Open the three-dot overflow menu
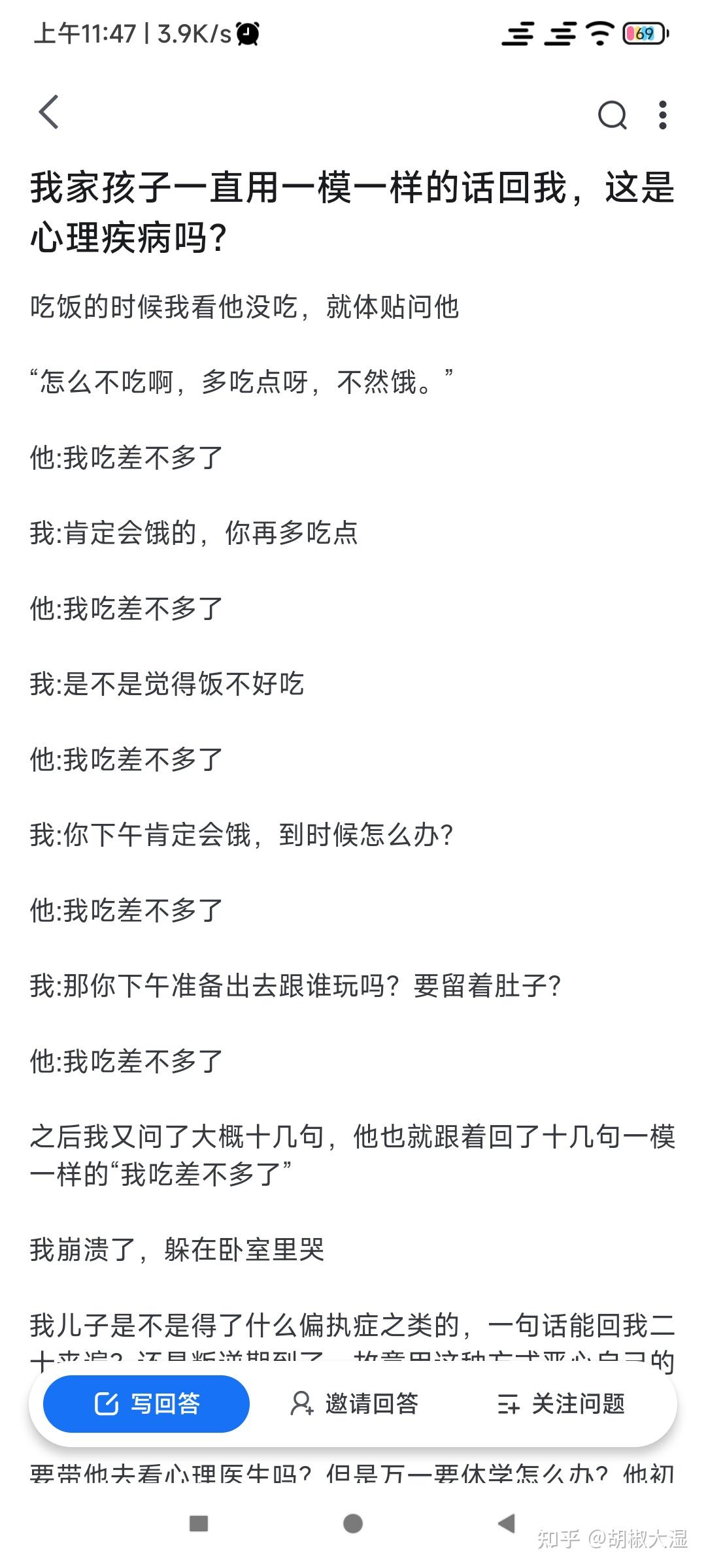Screen dimensions: 706x1568 tap(663, 116)
